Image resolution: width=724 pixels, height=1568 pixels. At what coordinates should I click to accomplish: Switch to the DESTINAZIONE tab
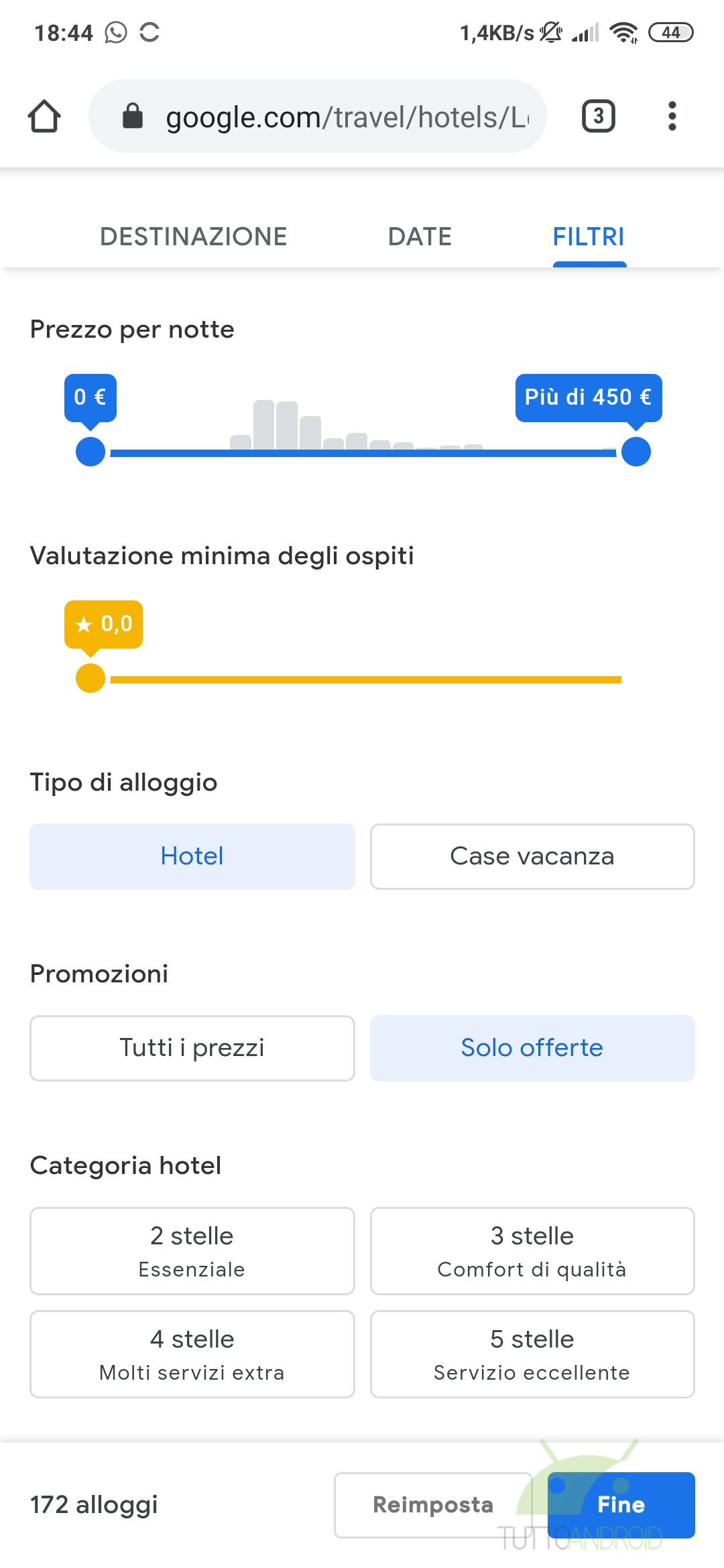point(194,237)
